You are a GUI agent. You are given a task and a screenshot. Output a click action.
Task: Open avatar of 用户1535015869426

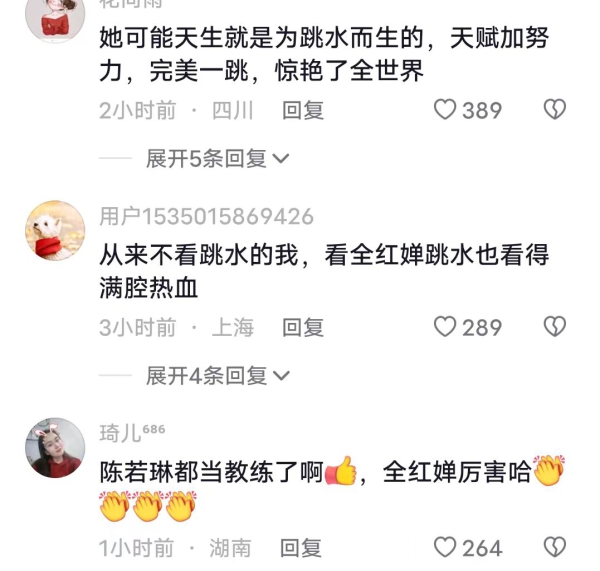point(55,231)
